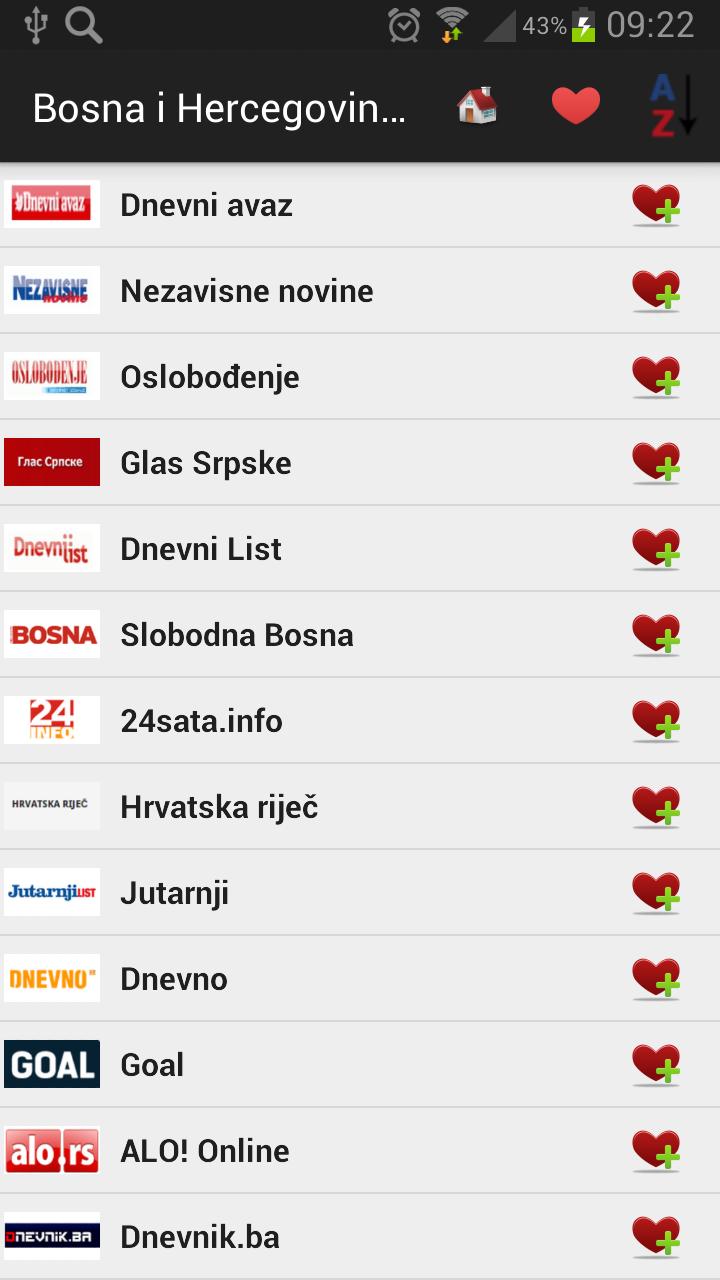This screenshot has height=1280, width=720.
Task: Open the home screen icon
Action: coord(476,104)
